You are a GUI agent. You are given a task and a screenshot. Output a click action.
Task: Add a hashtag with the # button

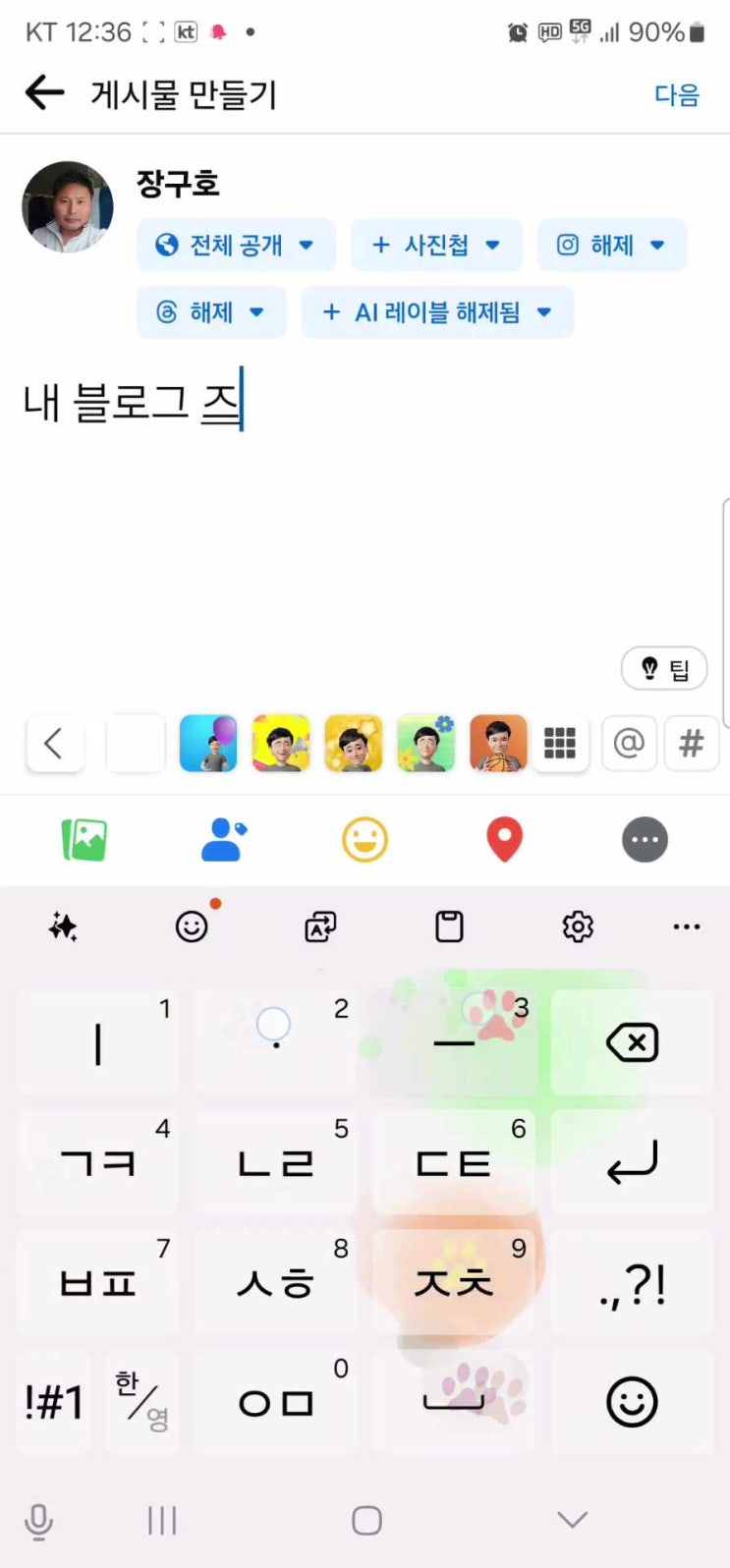pyautogui.click(x=692, y=743)
